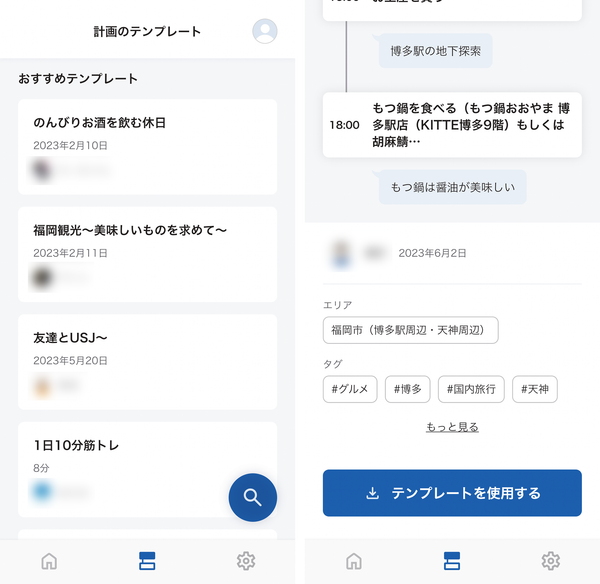Select the #国内旅行 tag
Viewport: 600px width, 584px height.
pyautogui.click(x=471, y=389)
